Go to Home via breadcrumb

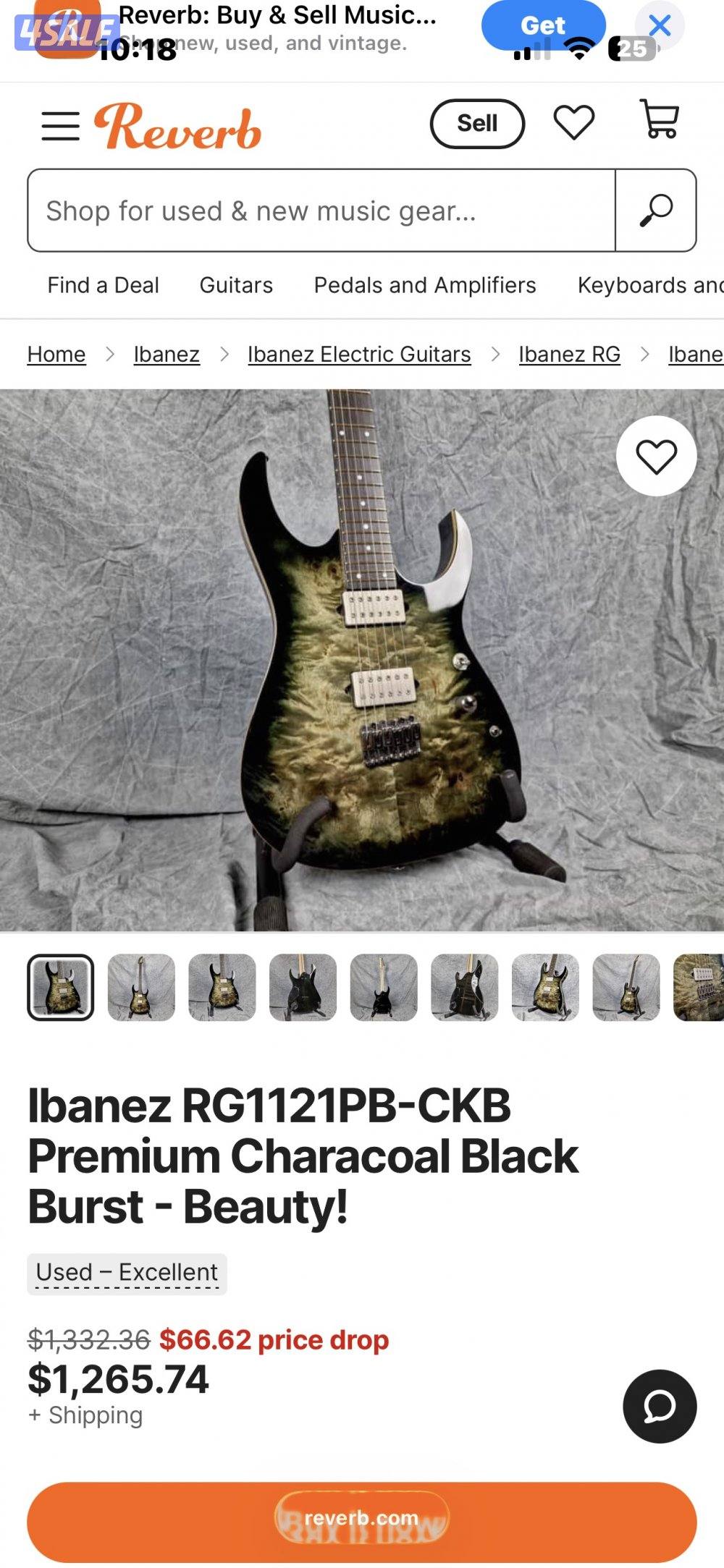pyautogui.click(x=56, y=355)
